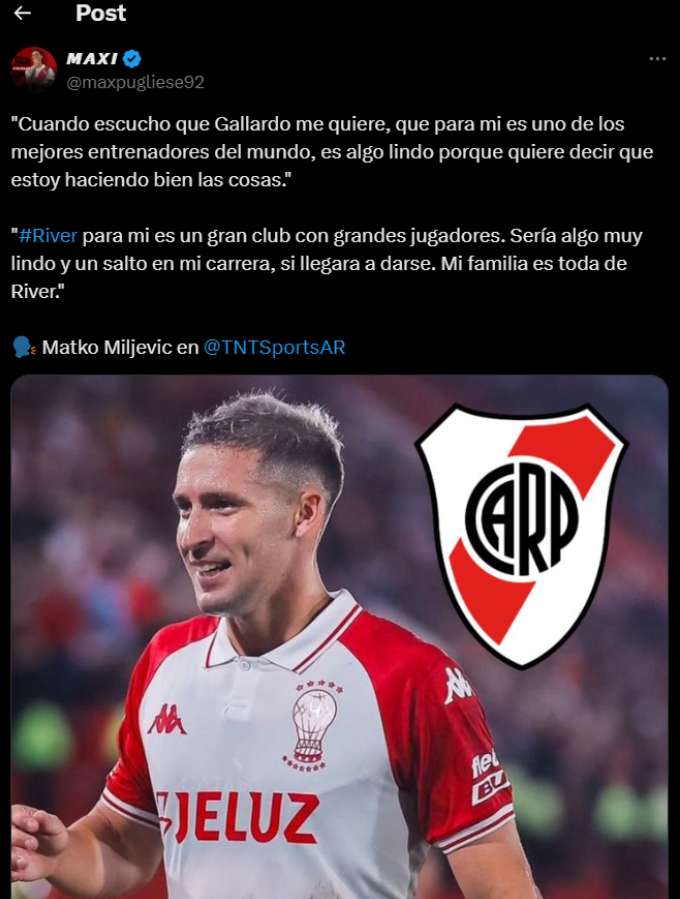Open the post's more options menu
The height and width of the screenshot is (899, 680).
(656, 59)
